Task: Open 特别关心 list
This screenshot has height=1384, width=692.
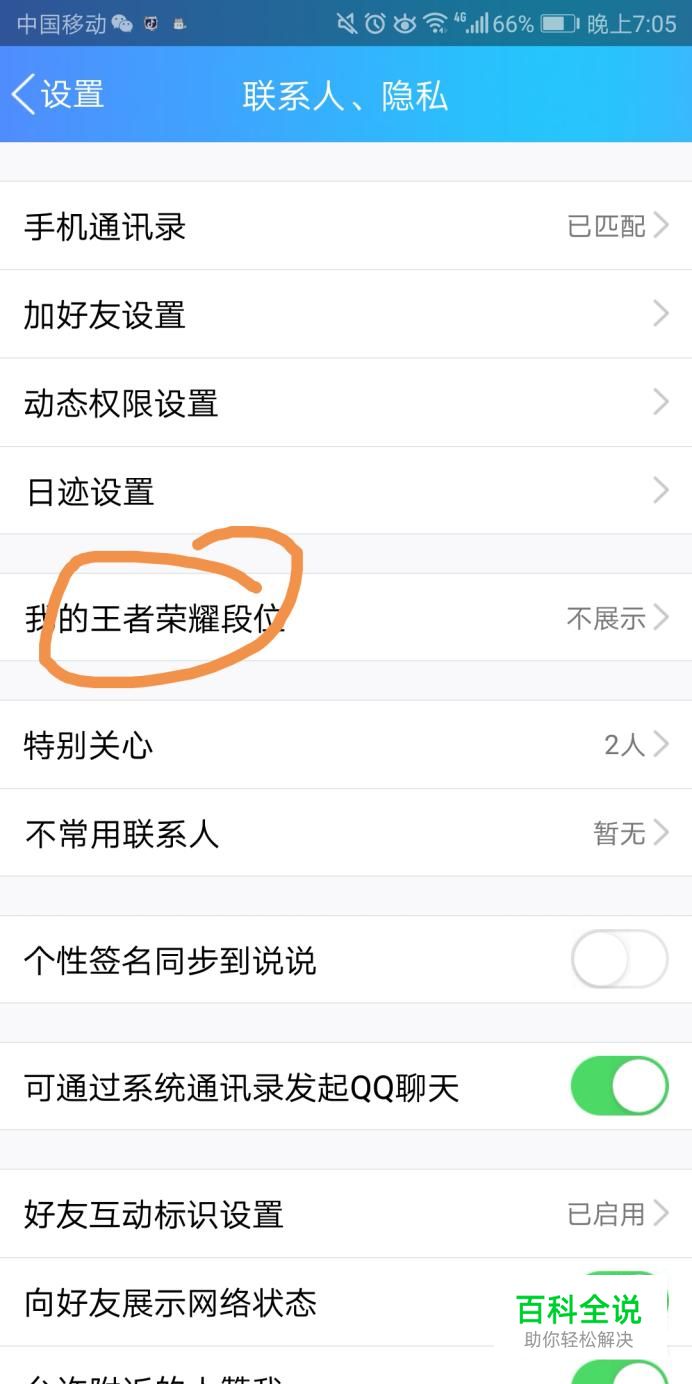Action: pos(346,744)
